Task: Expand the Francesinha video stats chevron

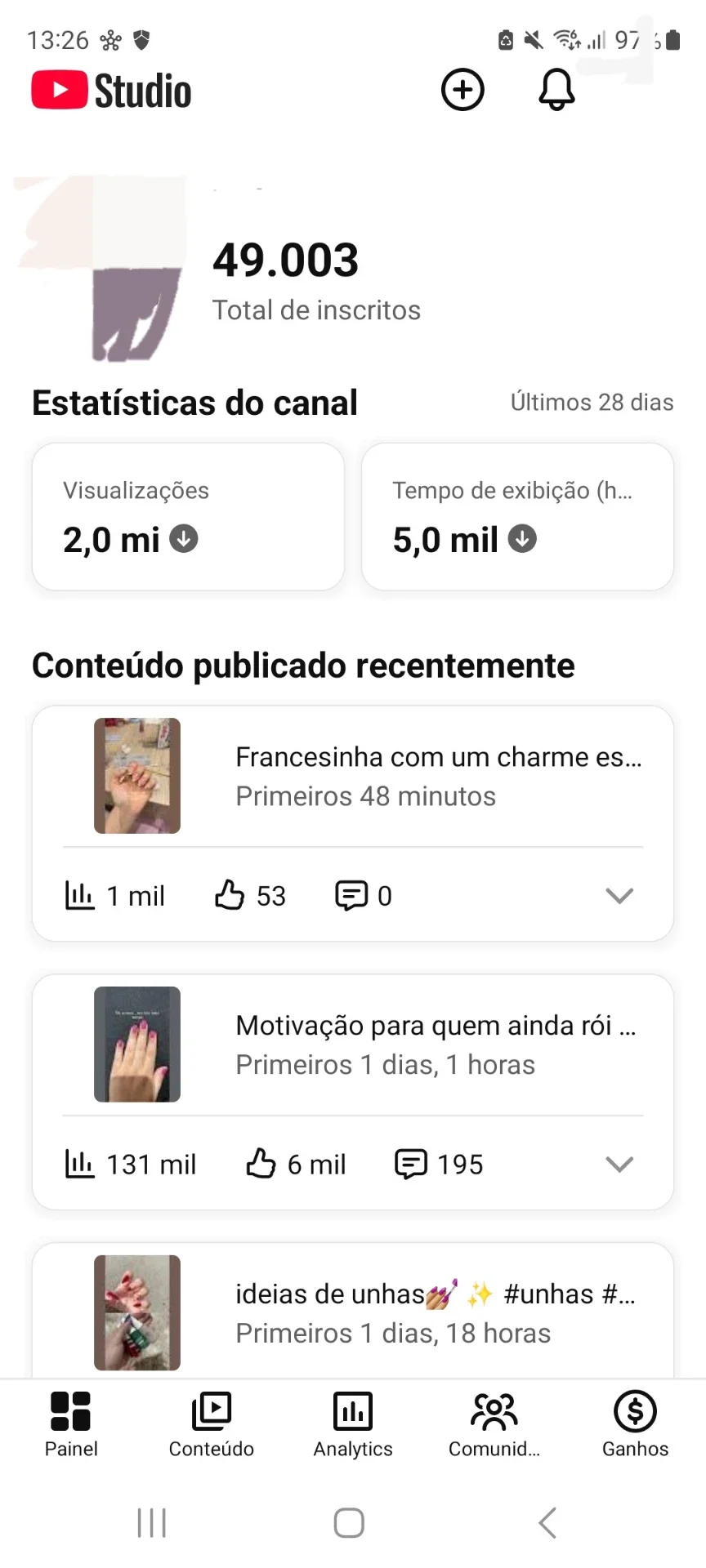Action: tap(619, 896)
